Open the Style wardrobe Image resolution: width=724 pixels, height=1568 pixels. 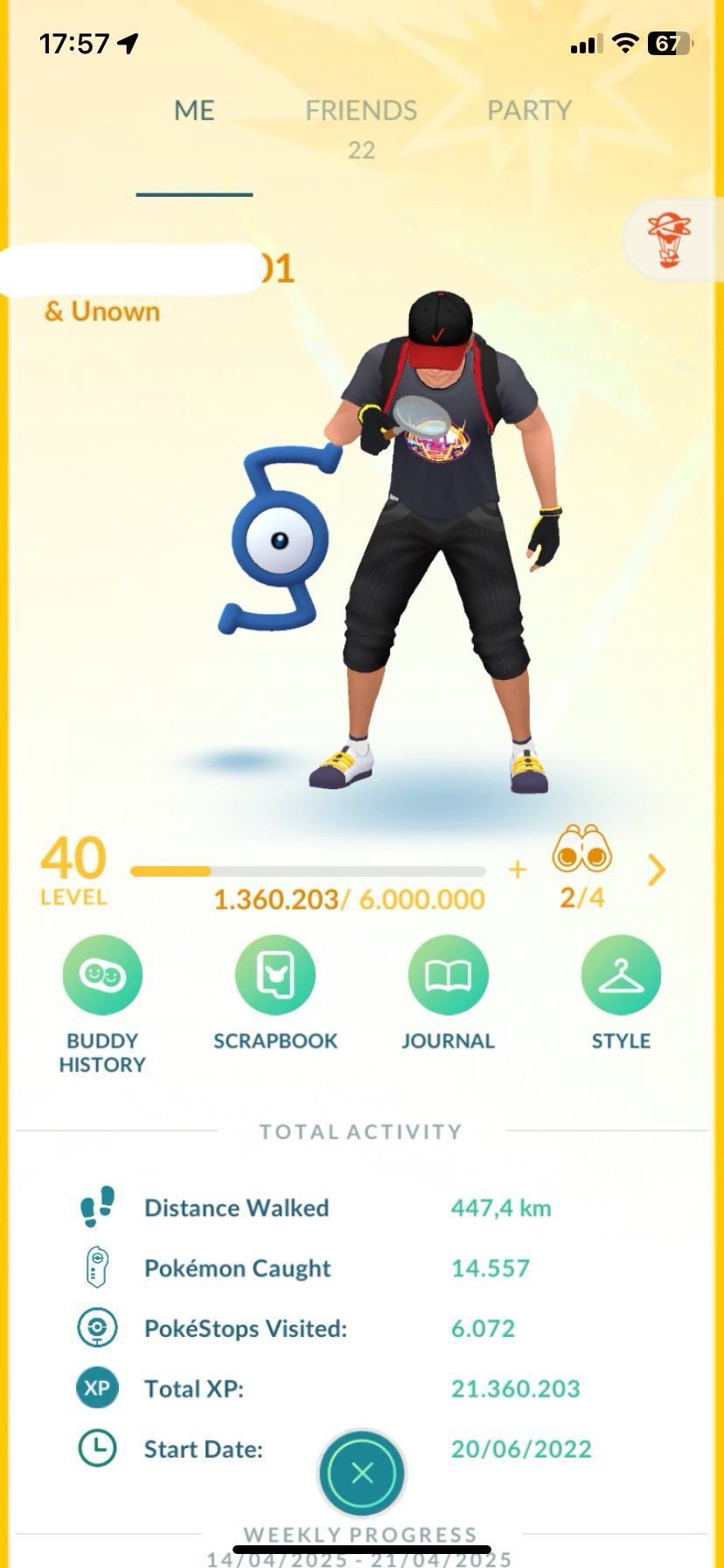point(621,993)
